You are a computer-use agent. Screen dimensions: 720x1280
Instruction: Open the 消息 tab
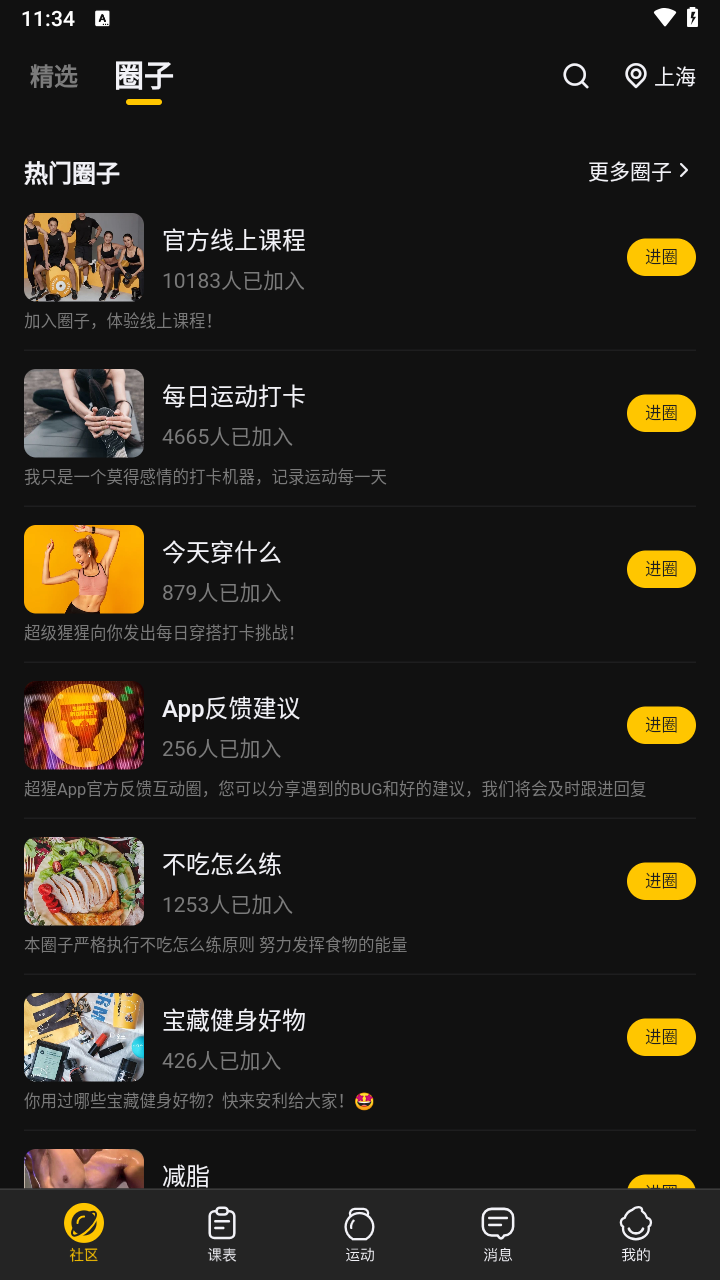point(498,1234)
